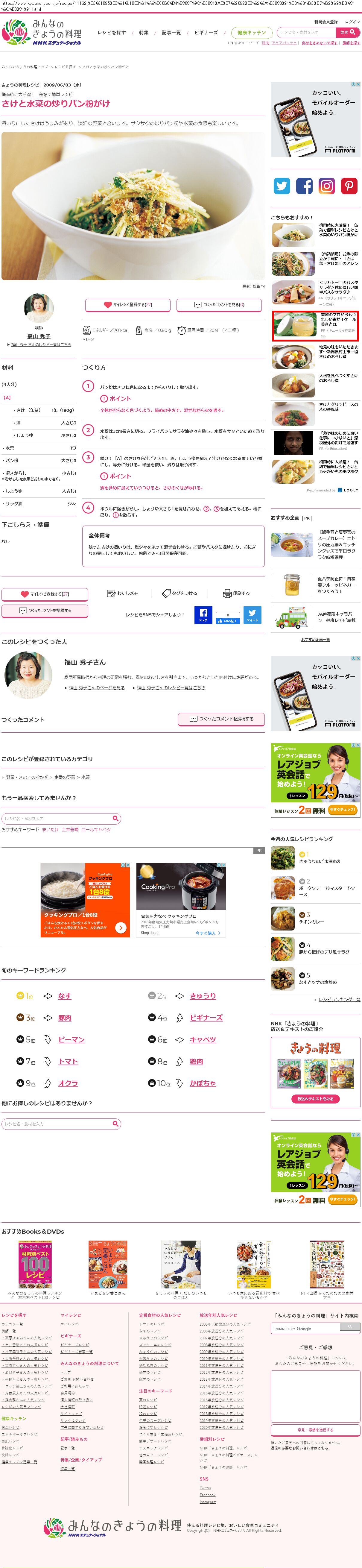Share the recipe with the Facebook シェア button

(203, 615)
